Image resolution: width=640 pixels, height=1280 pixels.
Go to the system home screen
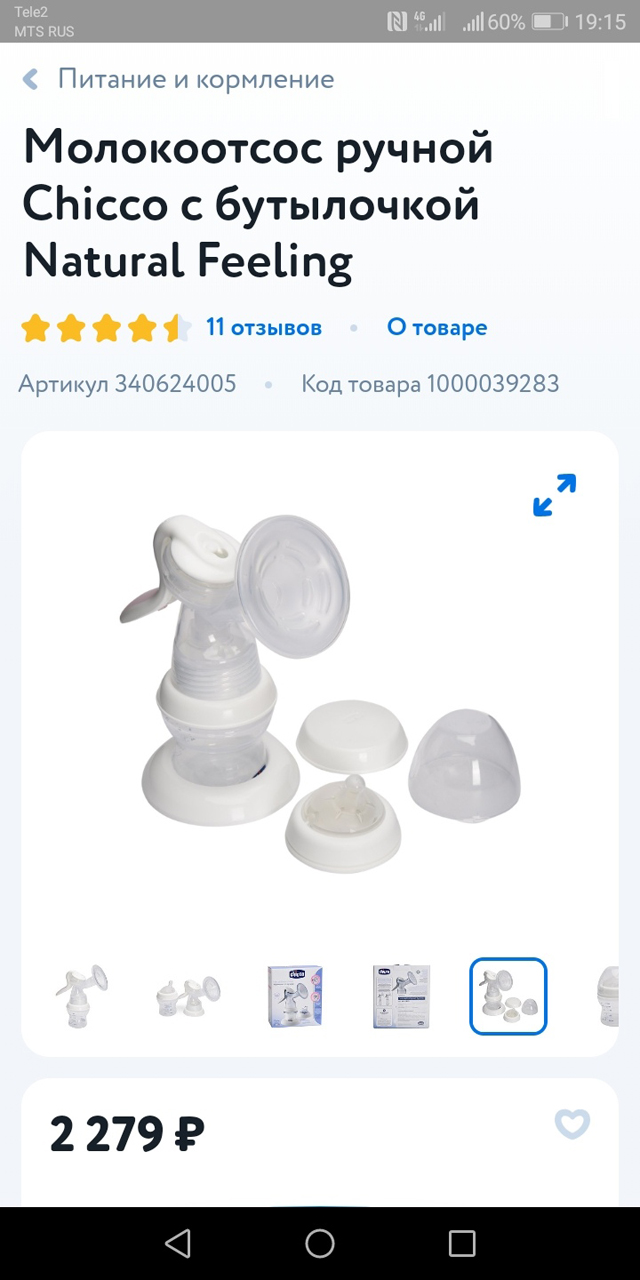[320, 1243]
